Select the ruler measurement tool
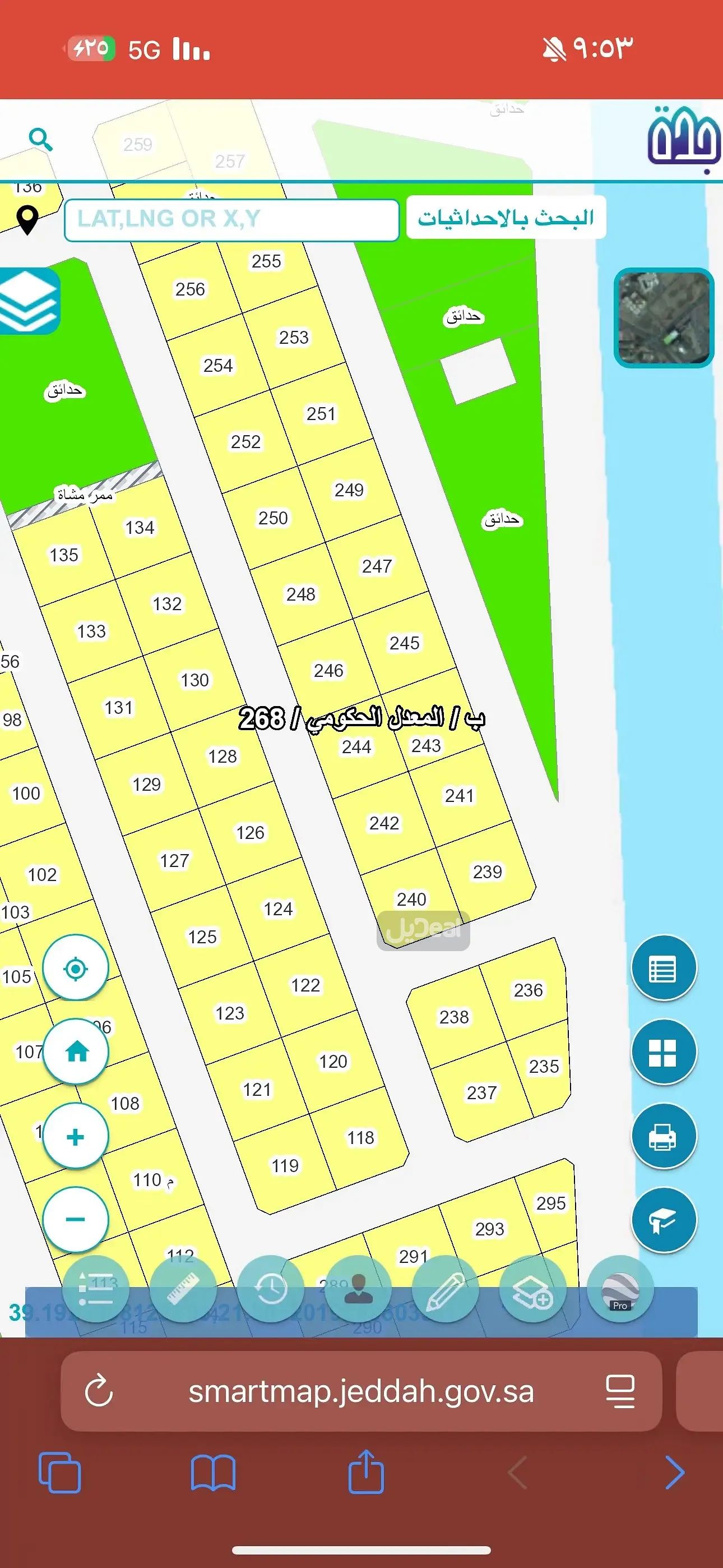723x1568 pixels. (x=183, y=1288)
